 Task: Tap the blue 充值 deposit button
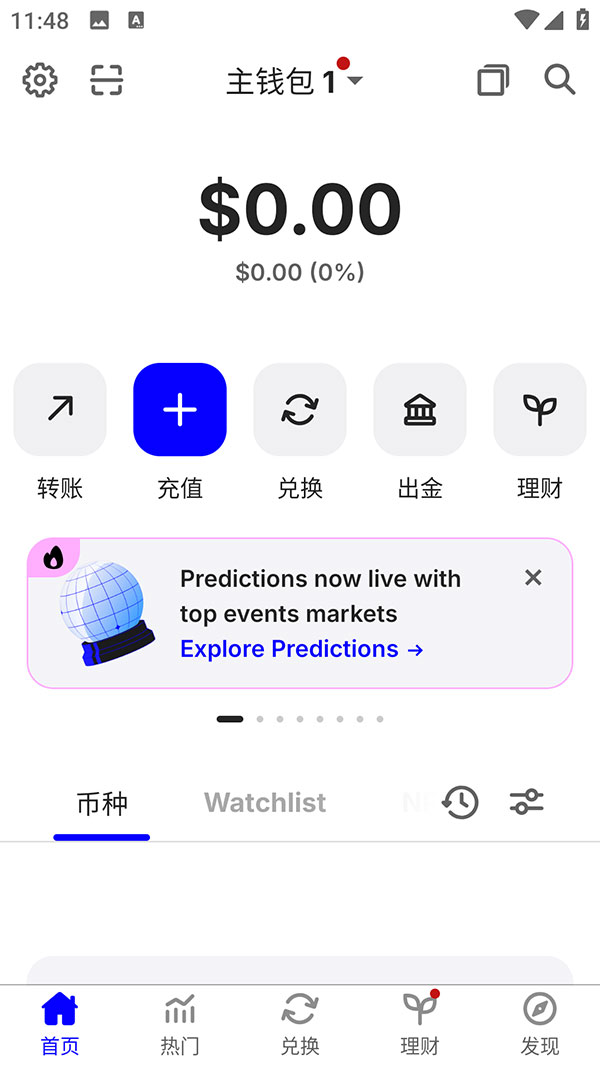180,410
